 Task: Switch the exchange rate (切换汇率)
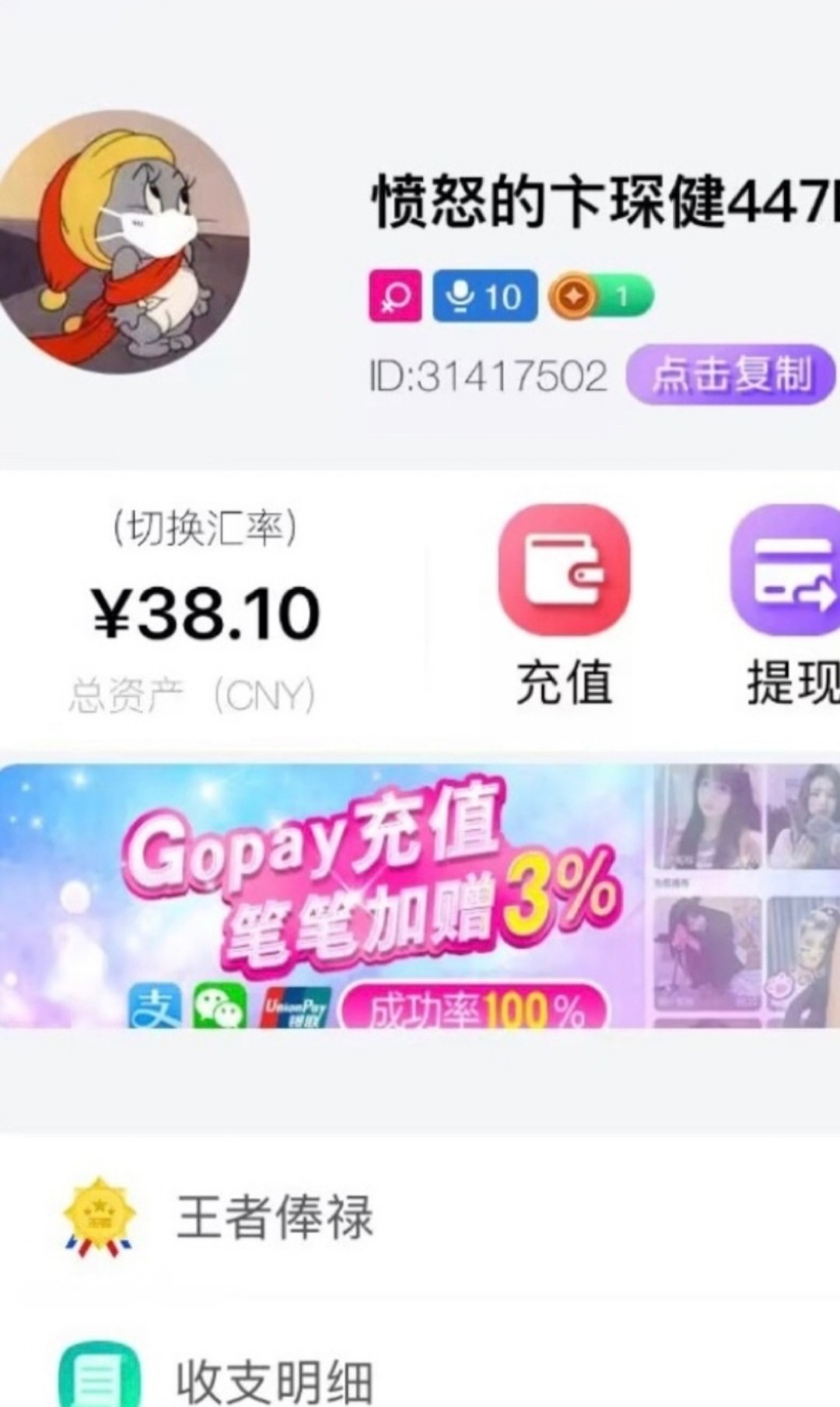(x=205, y=530)
